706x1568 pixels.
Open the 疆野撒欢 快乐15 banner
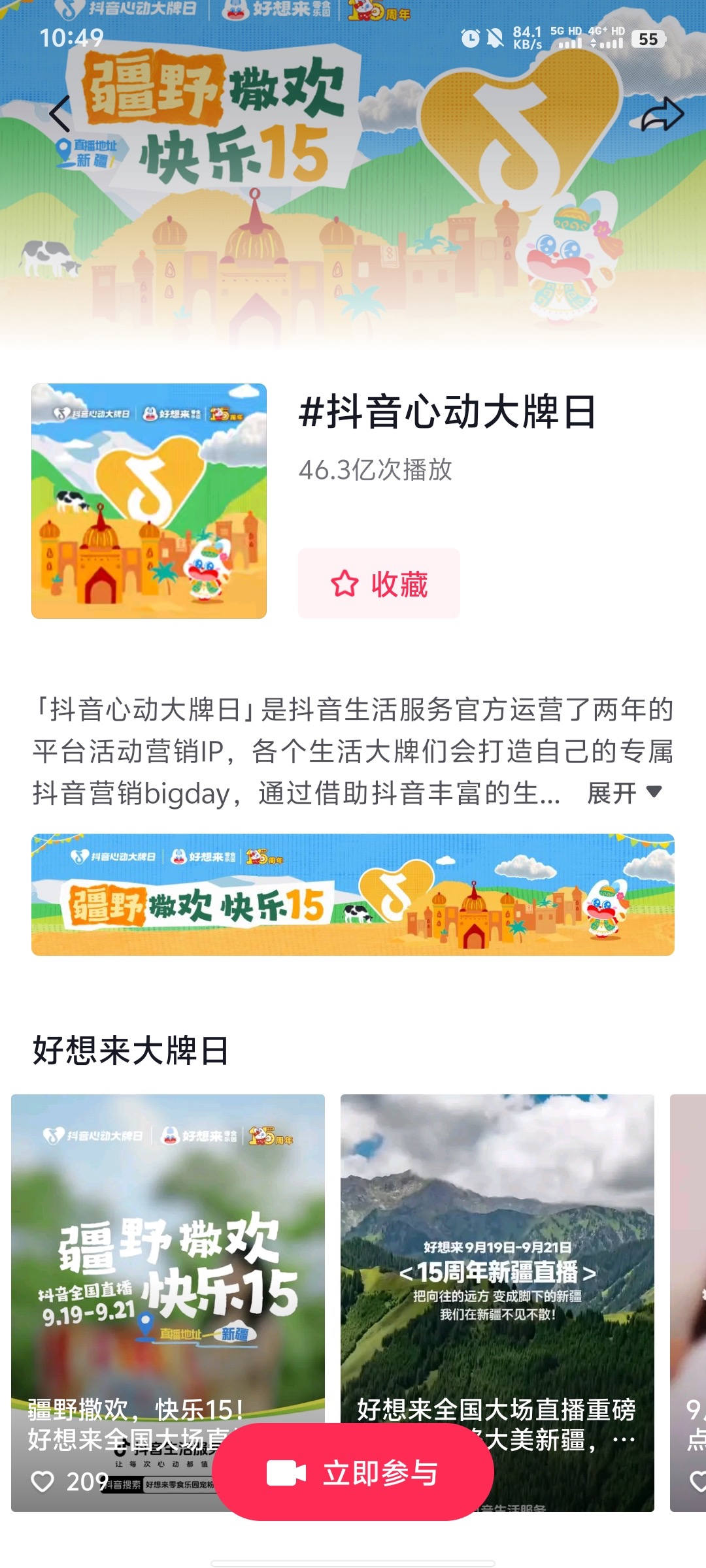353,894
